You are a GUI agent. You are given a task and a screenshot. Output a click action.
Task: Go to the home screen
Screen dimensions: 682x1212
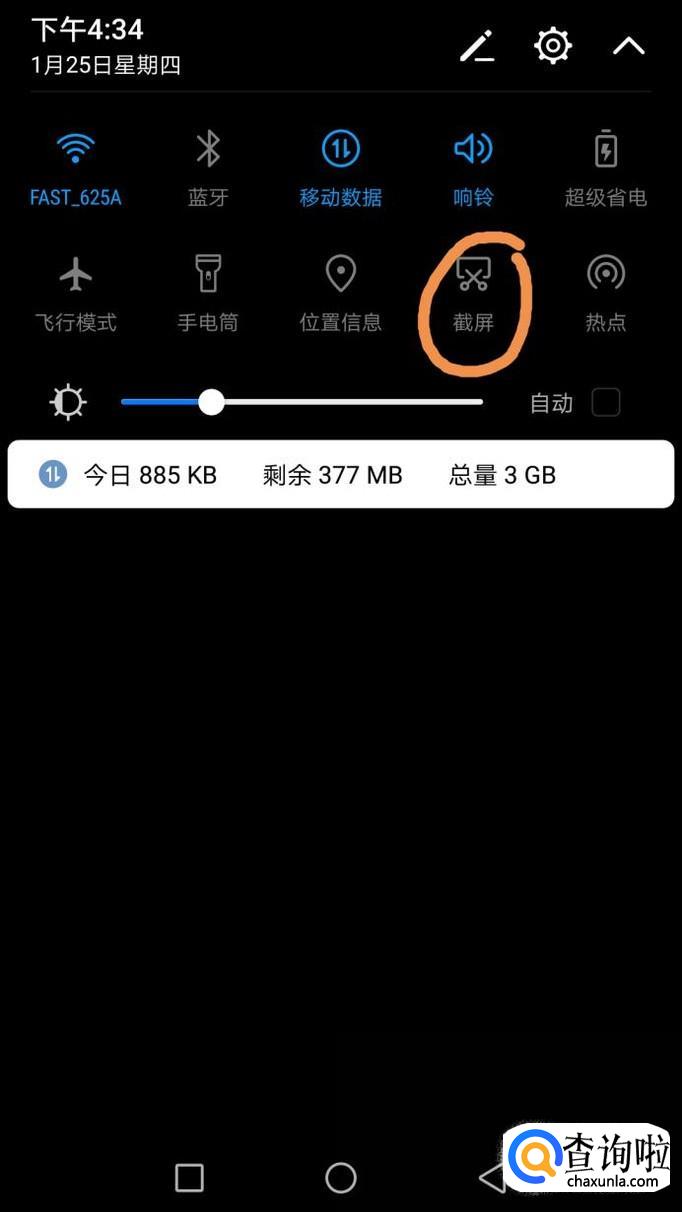point(340,1178)
